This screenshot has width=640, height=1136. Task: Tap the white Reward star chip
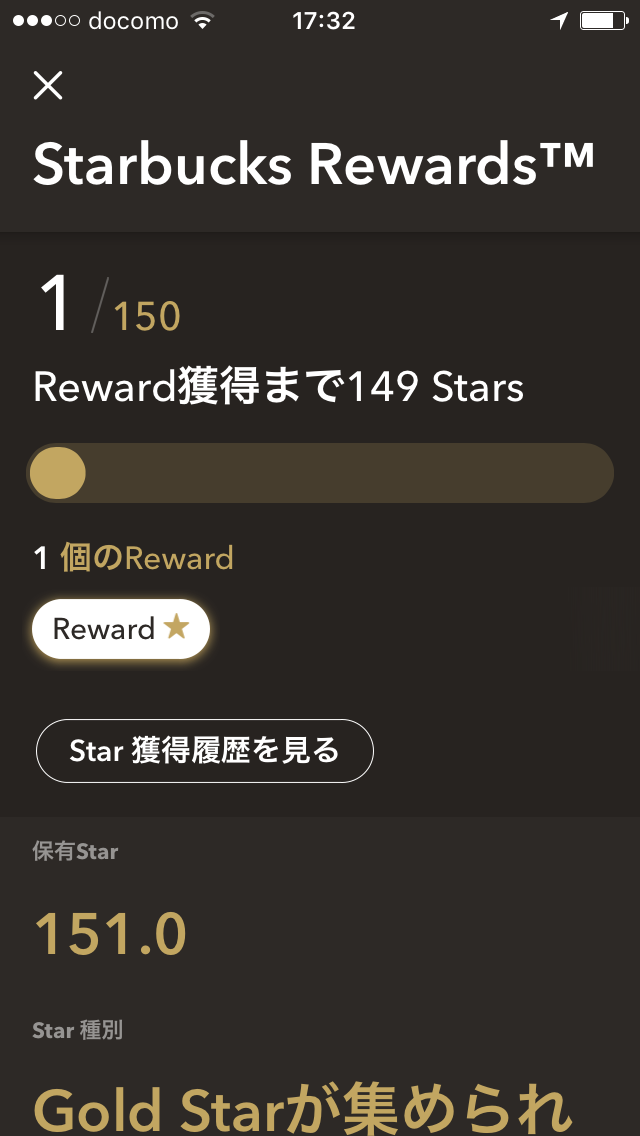pyautogui.click(x=121, y=629)
